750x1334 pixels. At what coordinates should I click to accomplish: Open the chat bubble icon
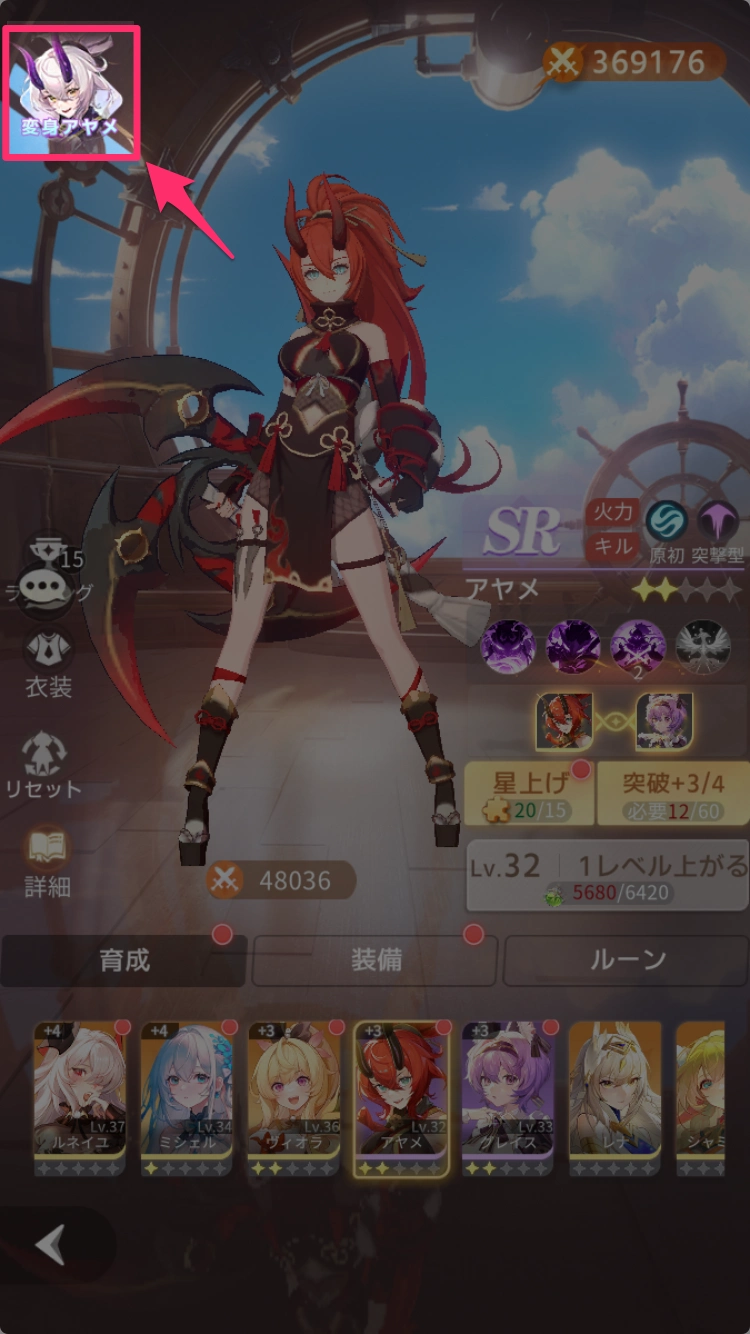click(48, 587)
